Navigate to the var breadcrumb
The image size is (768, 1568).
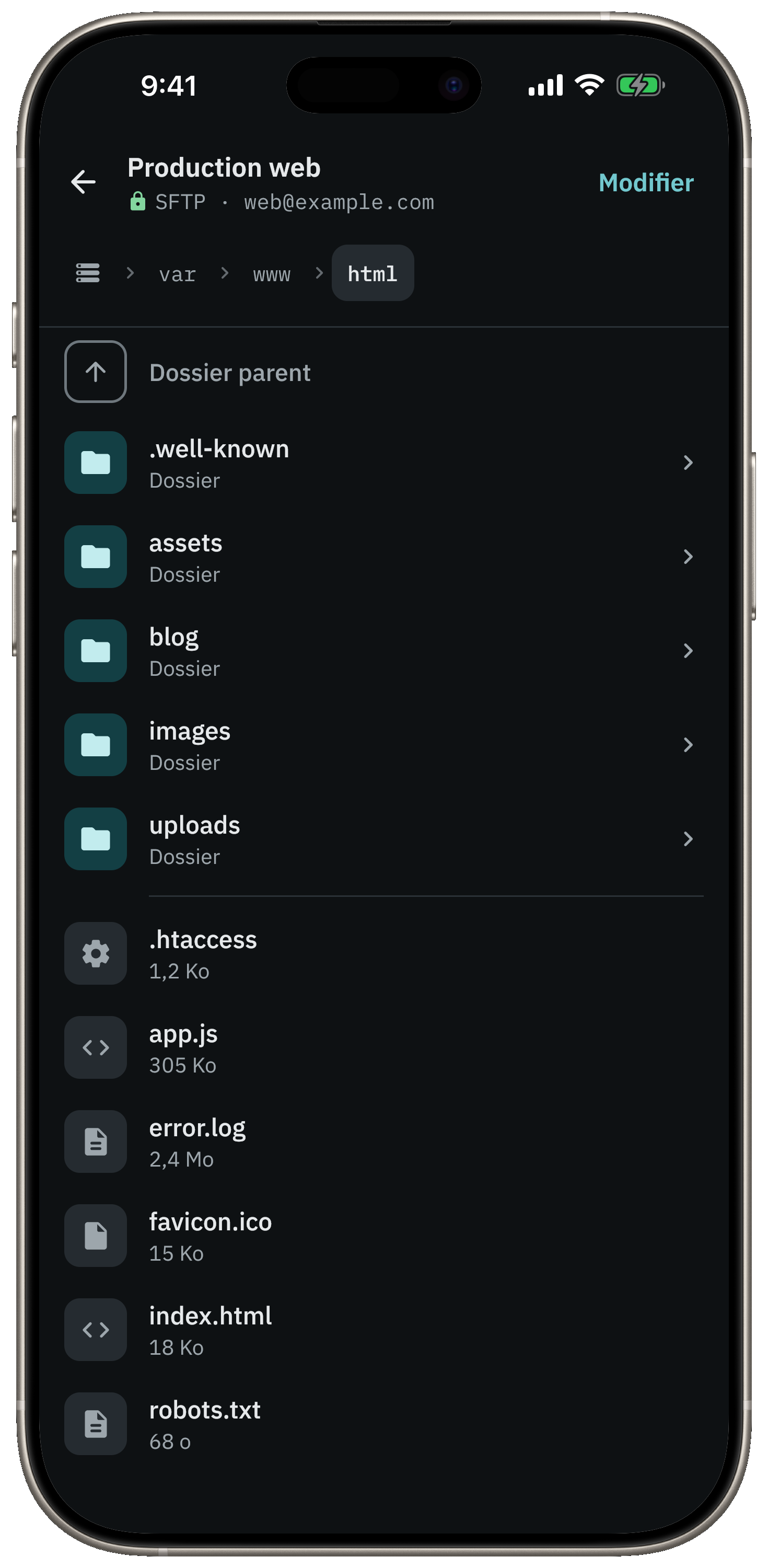click(x=177, y=274)
